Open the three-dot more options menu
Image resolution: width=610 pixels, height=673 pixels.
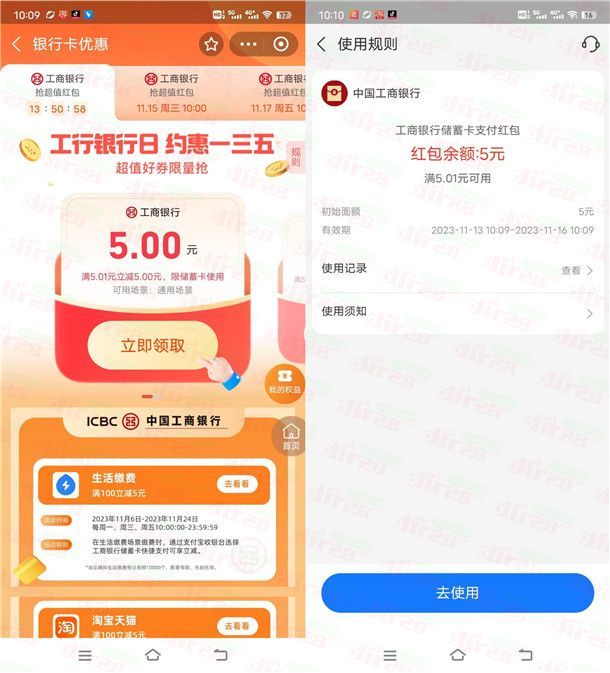248,44
